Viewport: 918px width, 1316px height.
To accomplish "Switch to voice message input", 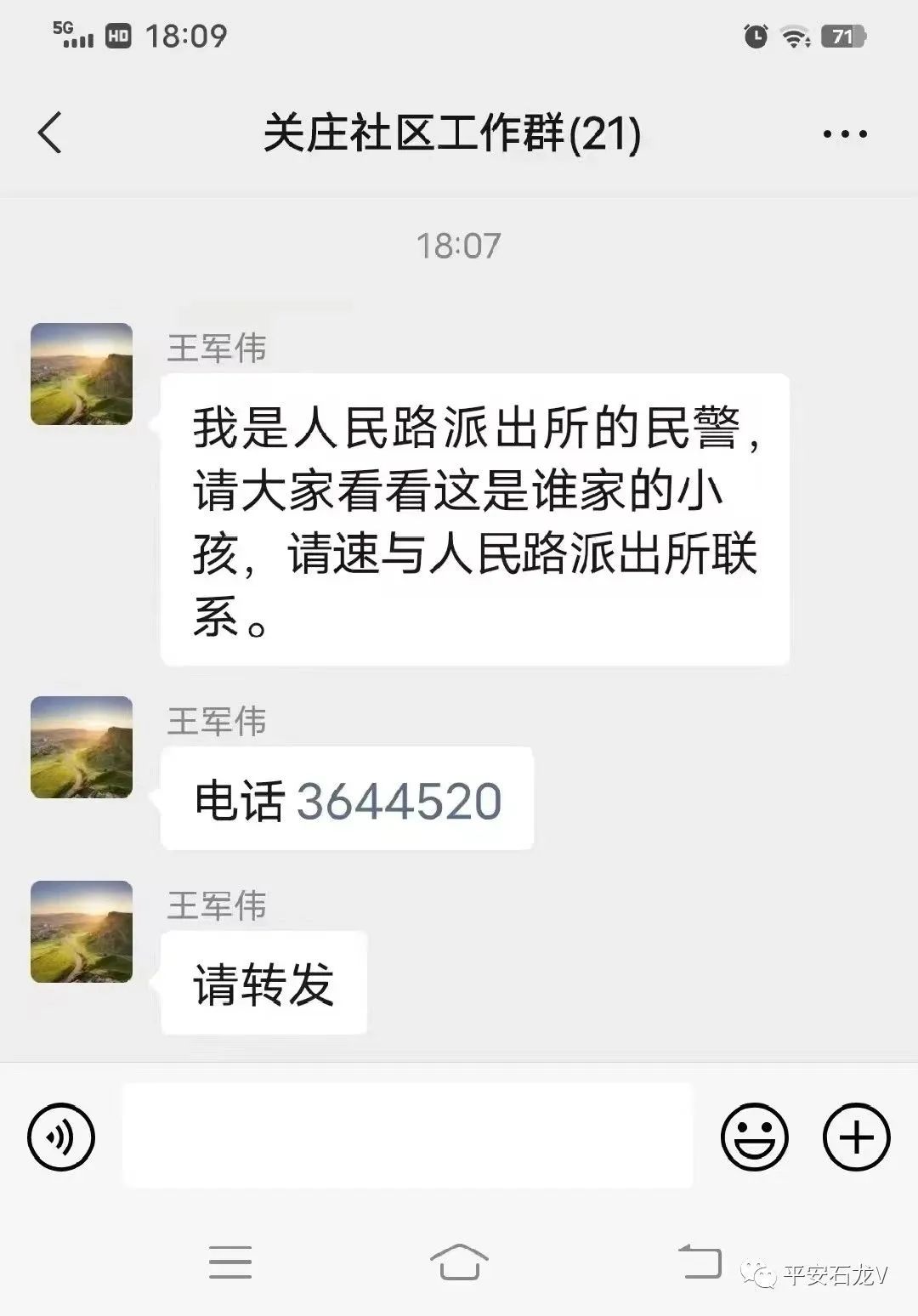I will tap(61, 1137).
